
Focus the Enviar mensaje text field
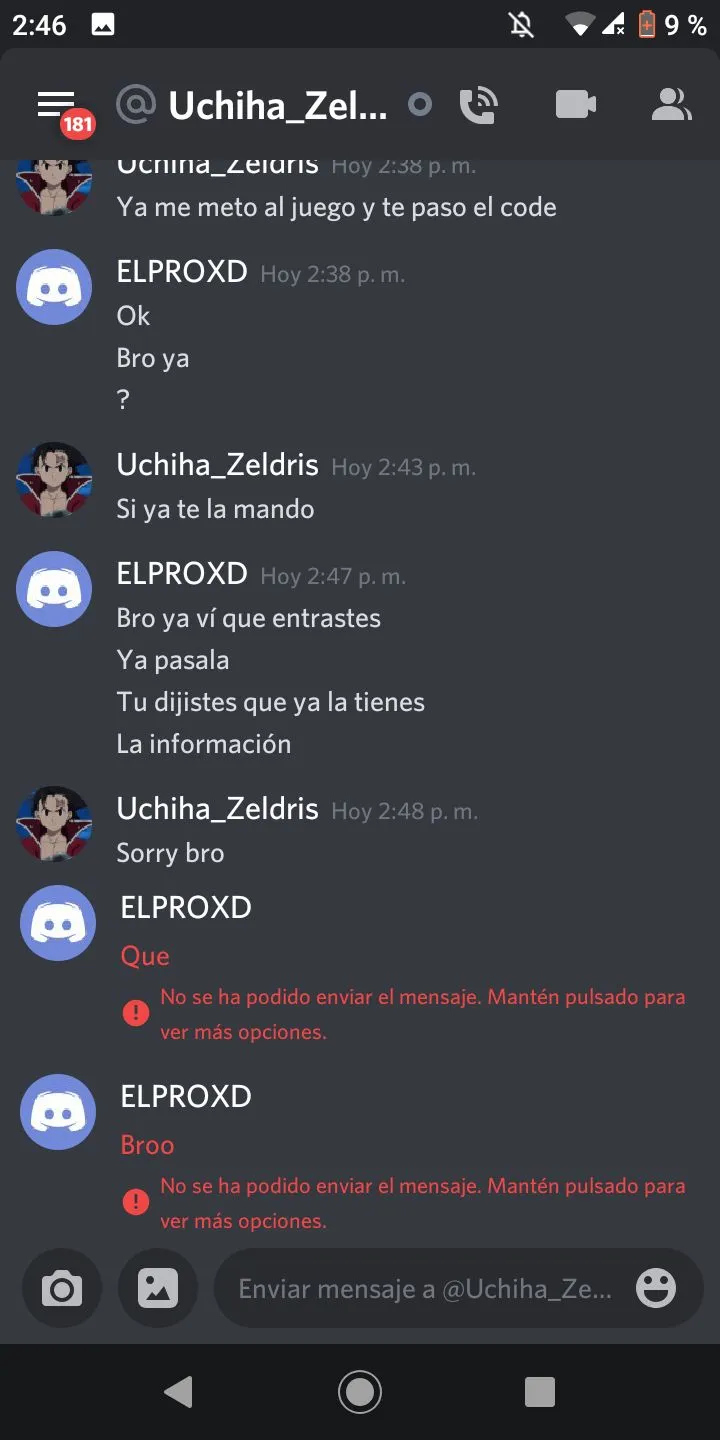424,1288
